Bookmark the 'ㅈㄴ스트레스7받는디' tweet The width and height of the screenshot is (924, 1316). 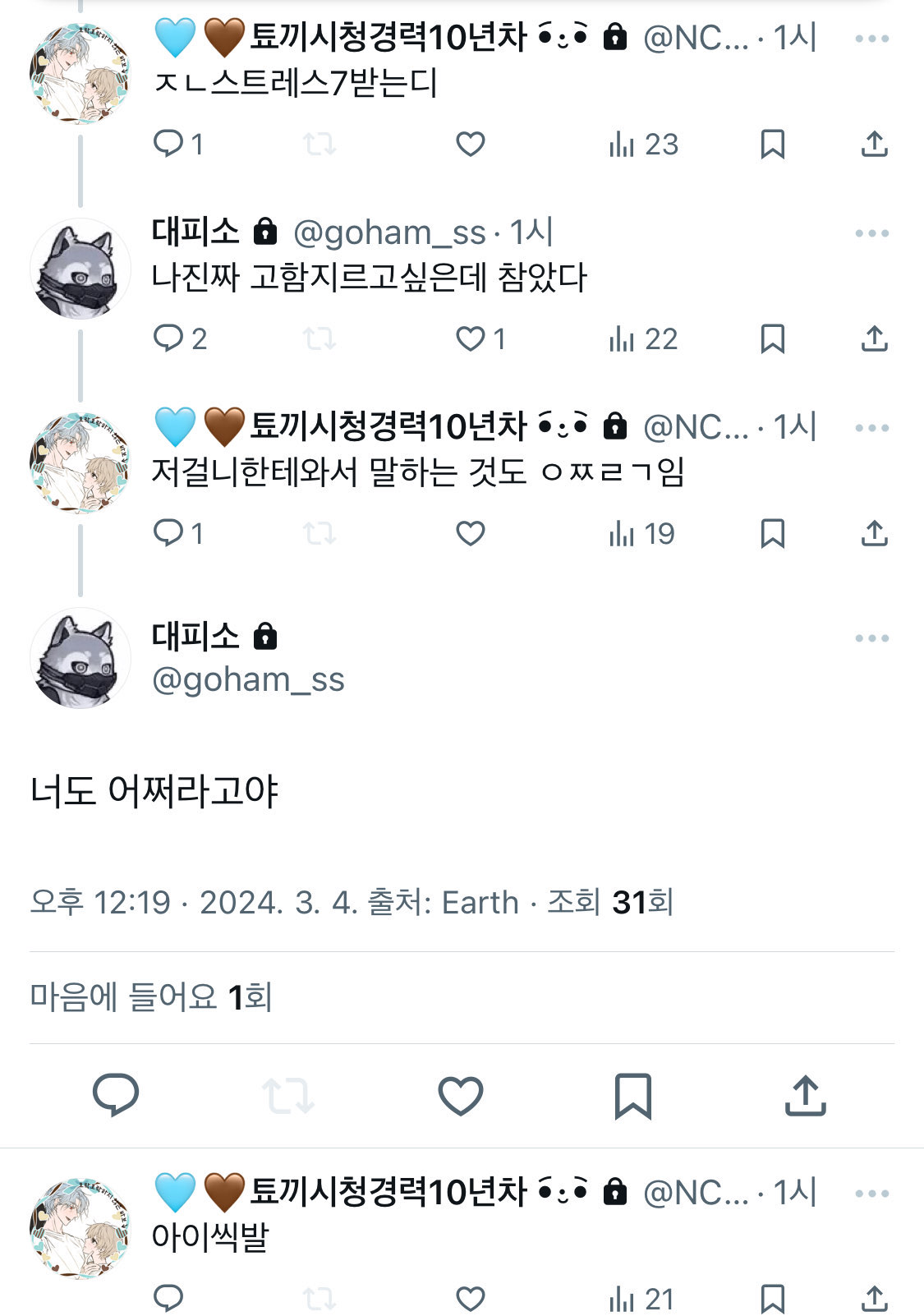[x=772, y=144]
